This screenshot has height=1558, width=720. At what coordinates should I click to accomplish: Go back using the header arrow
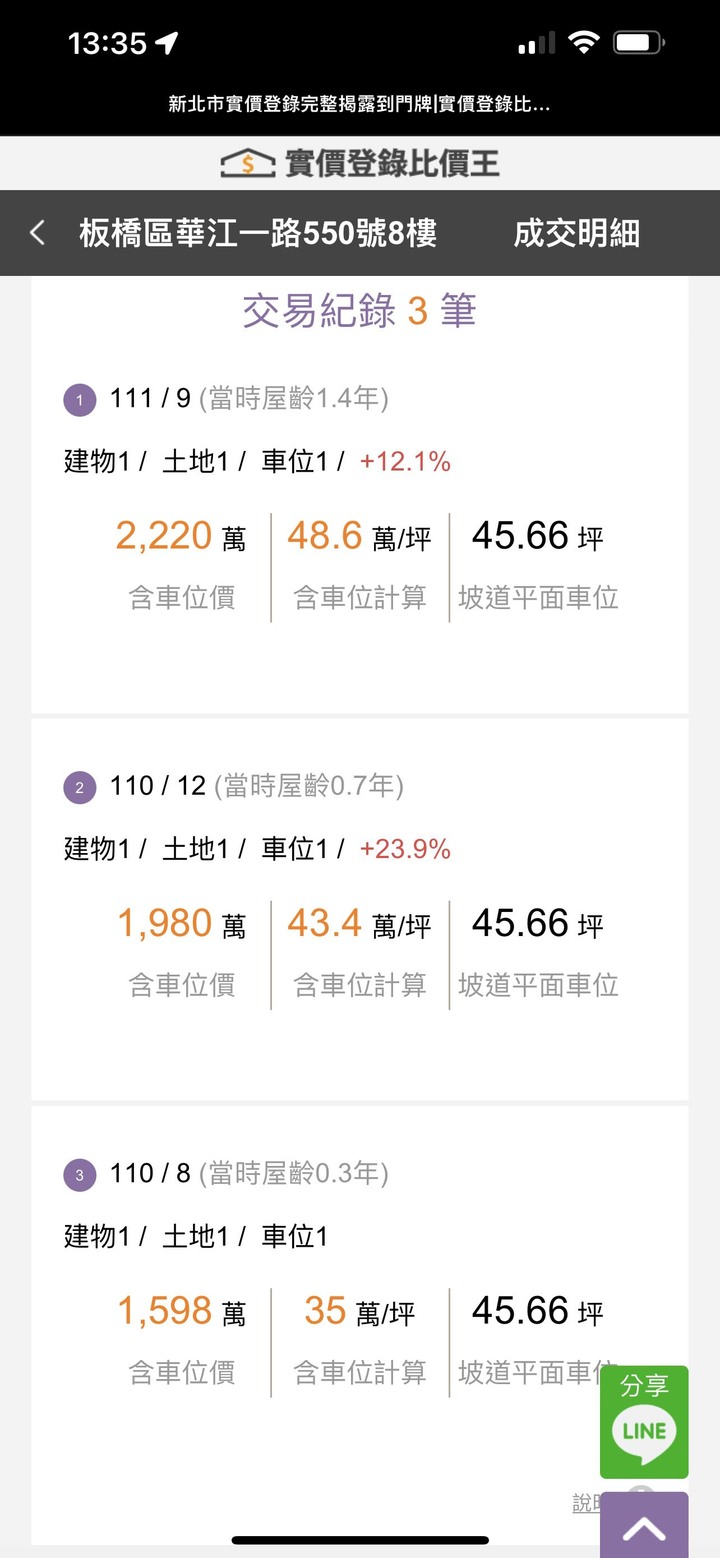click(38, 234)
